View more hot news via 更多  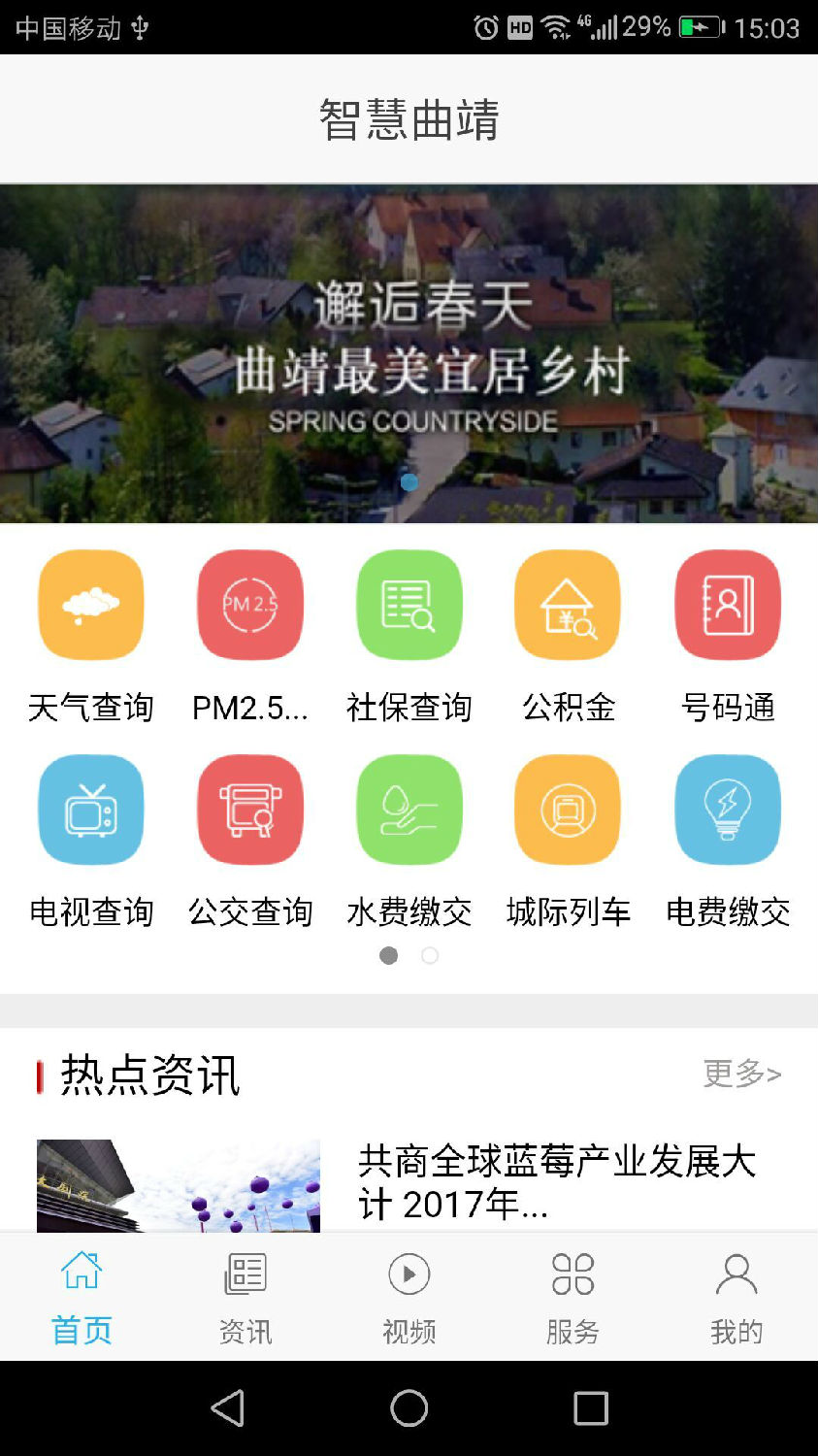[741, 1074]
